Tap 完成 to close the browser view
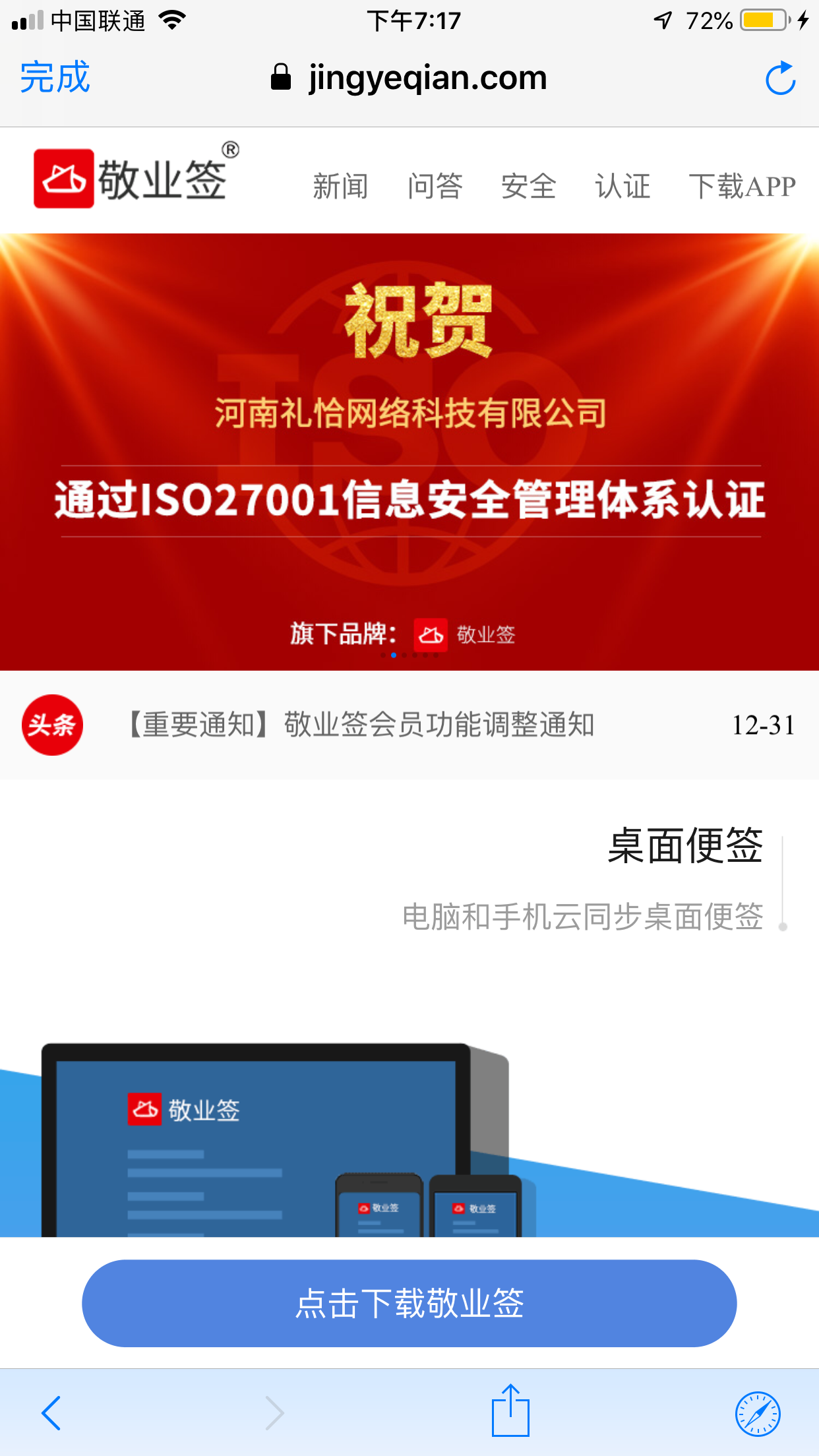The image size is (819, 1456). 55,78
